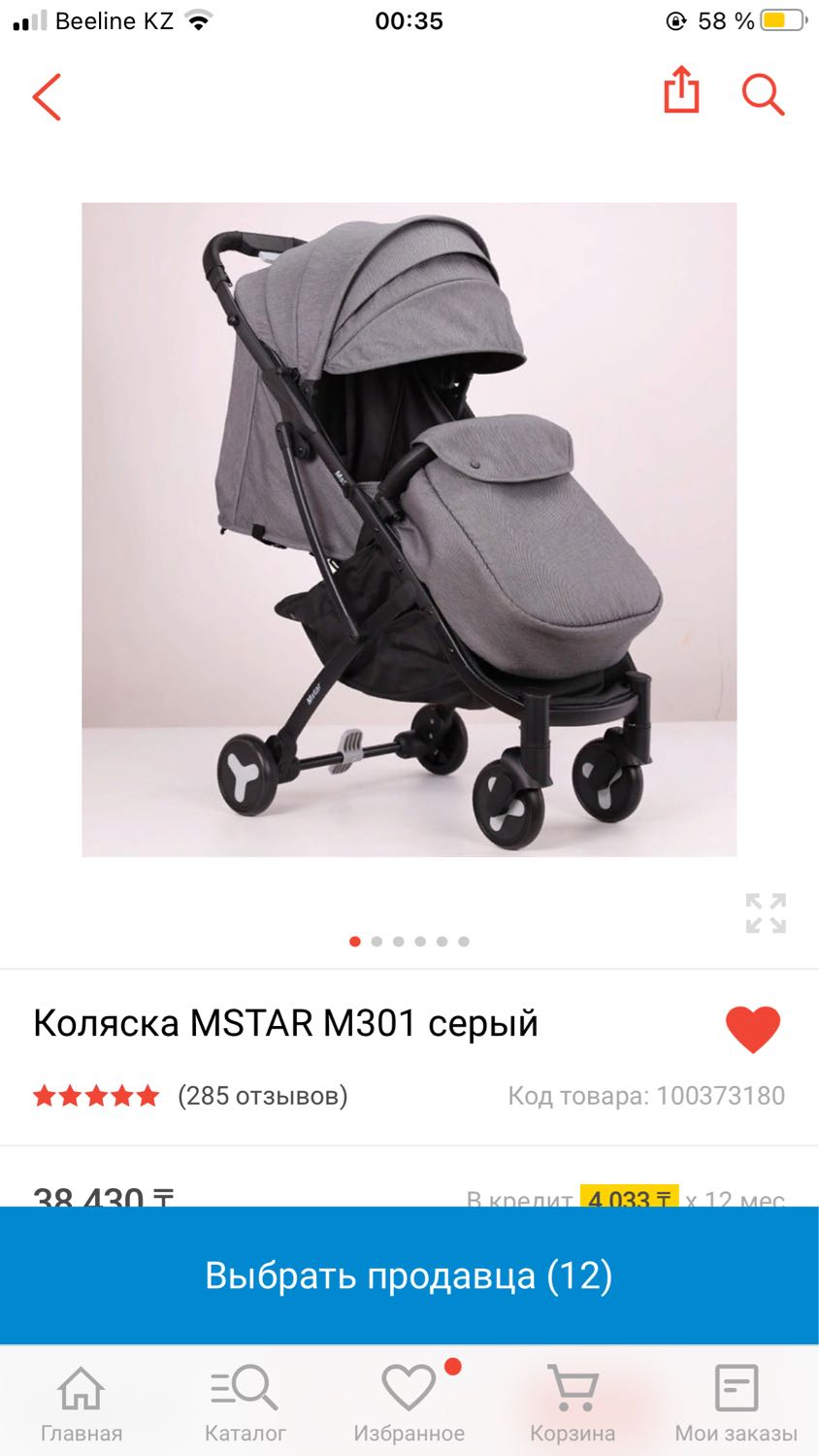Switch to the Каталог tab
The width and height of the screenshot is (819, 1456).
tap(246, 1404)
